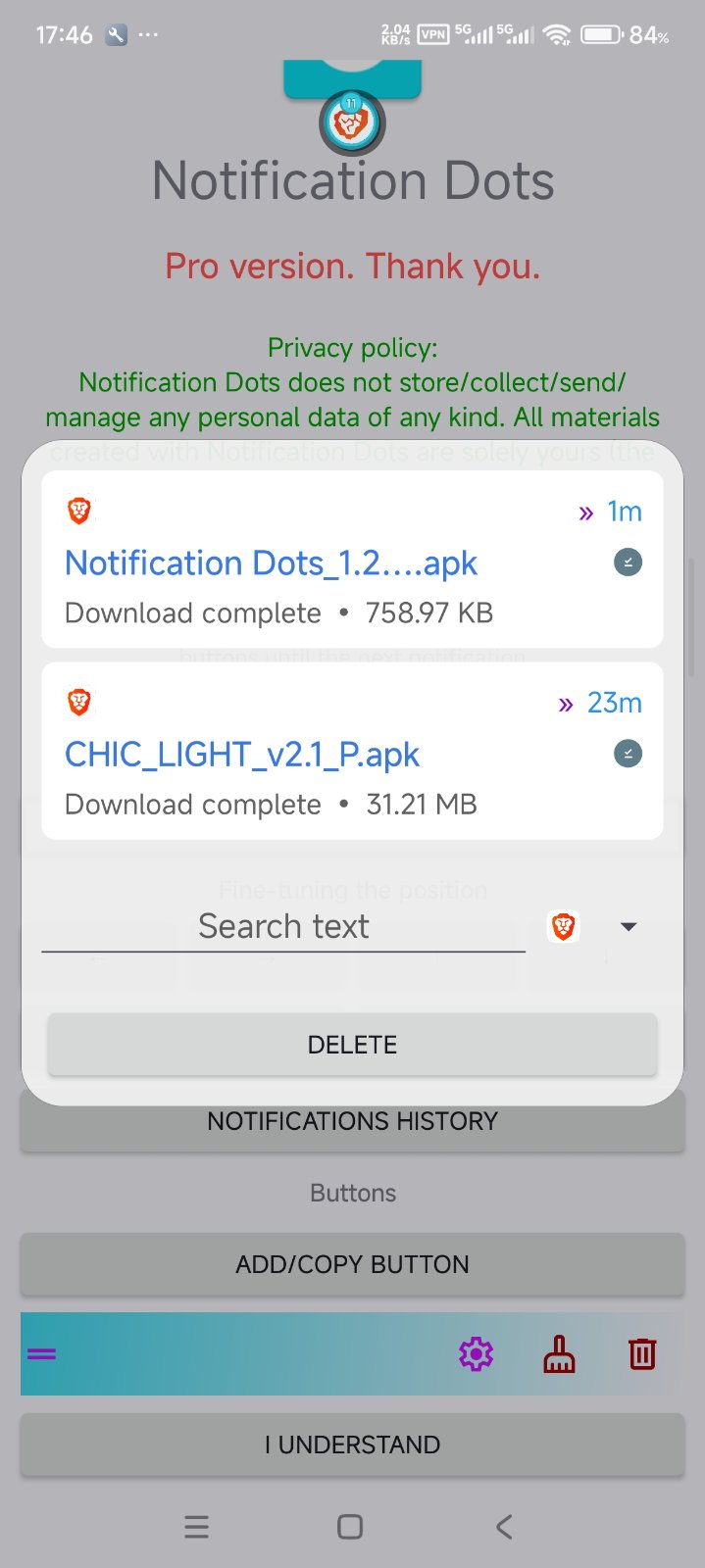Viewport: 705px width, 1568px height.
Task: Tap the red trash delete icon
Action: (x=642, y=1354)
